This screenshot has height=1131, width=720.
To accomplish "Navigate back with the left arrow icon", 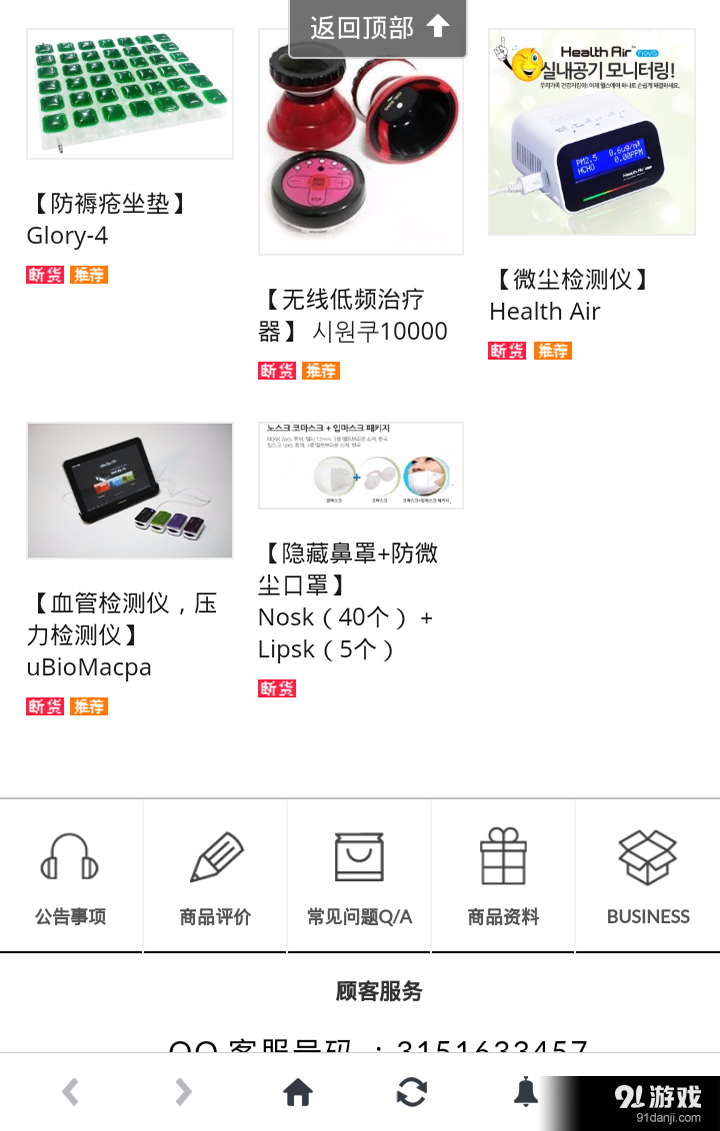I will [70, 1093].
